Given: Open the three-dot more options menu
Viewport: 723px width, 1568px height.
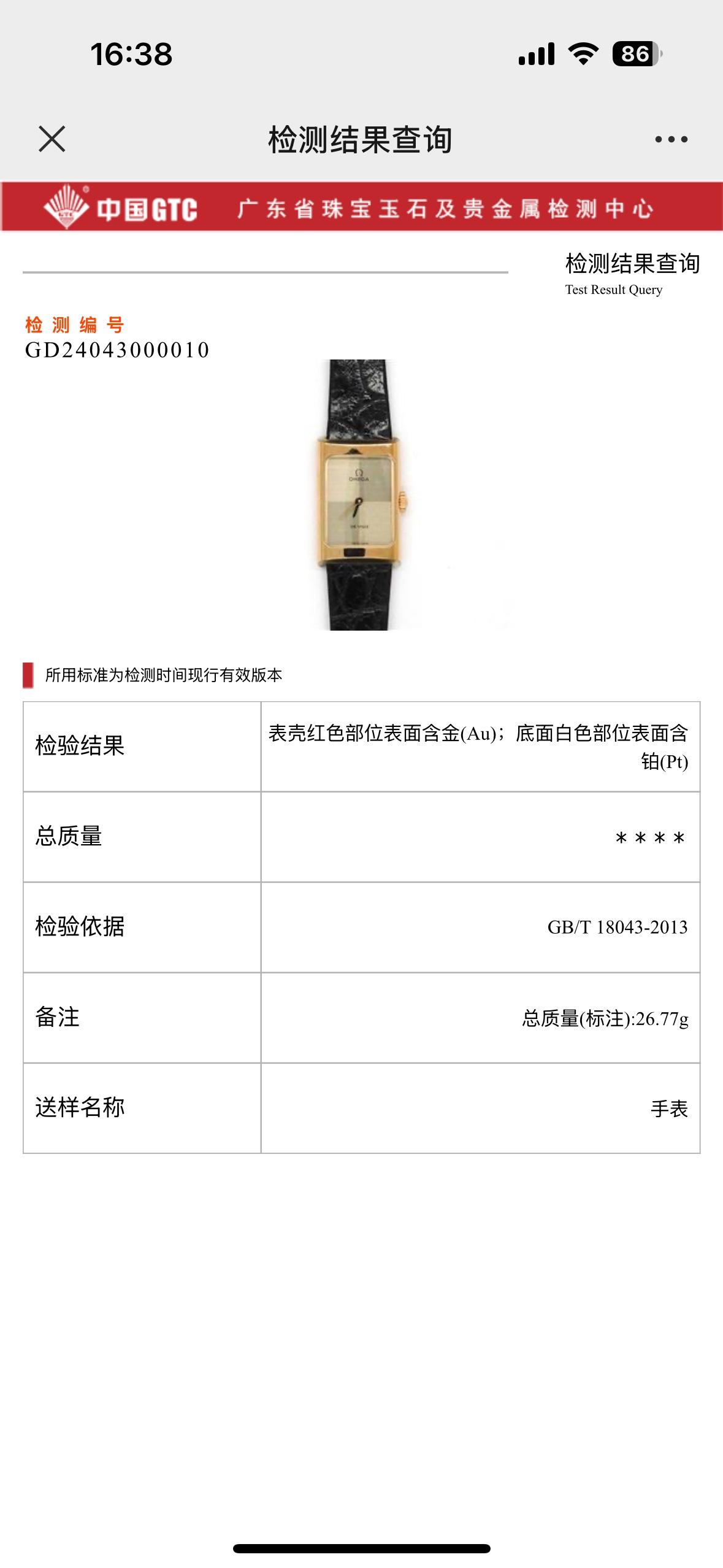Looking at the screenshot, I should point(671,140).
